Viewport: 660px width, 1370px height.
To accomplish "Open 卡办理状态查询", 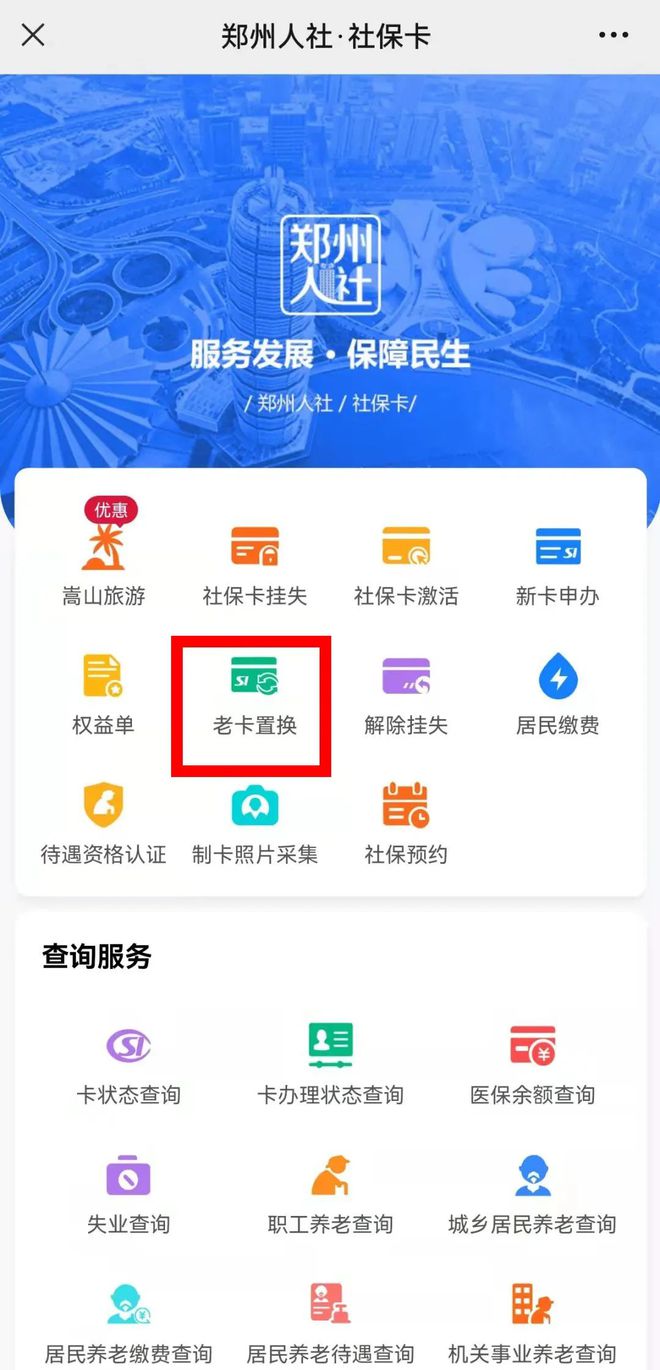I will pyautogui.click(x=330, y=1064).
